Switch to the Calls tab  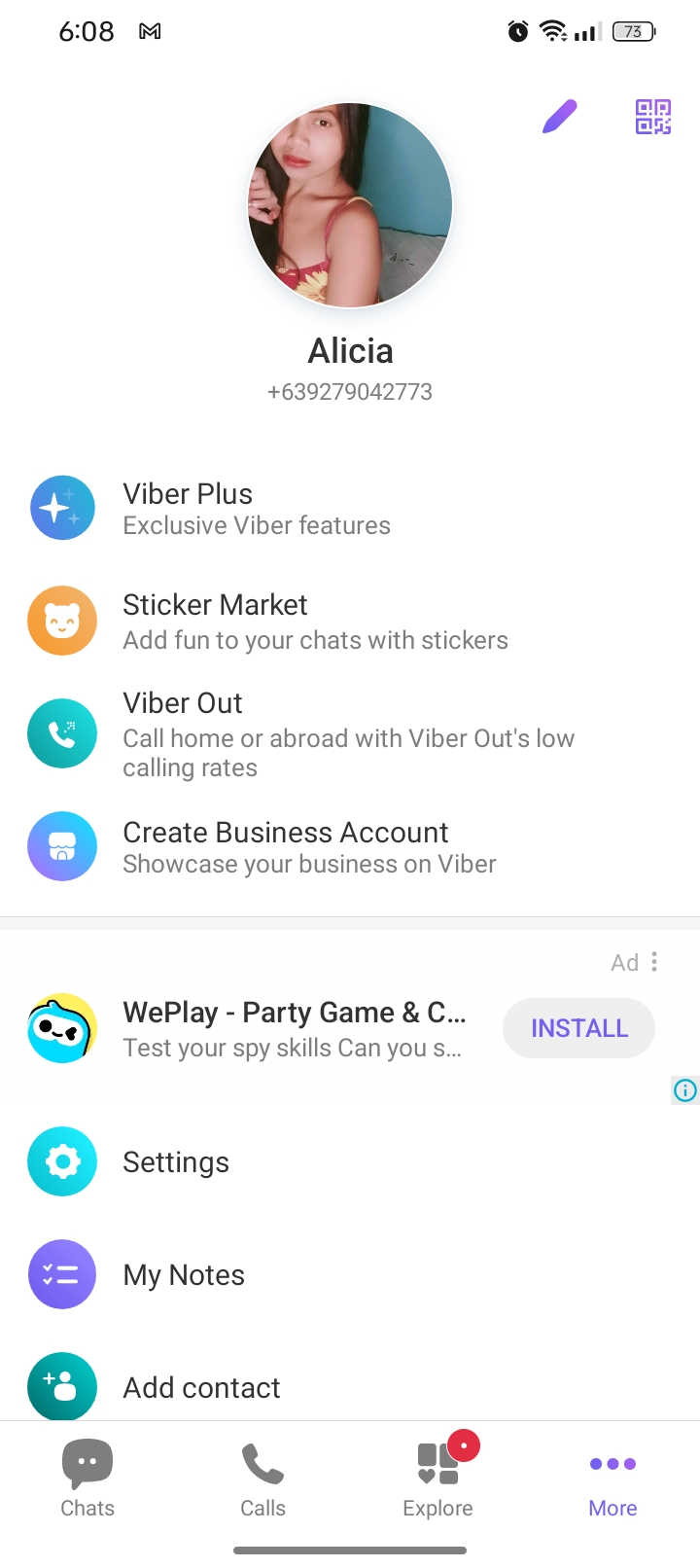tap(262, 1479)
